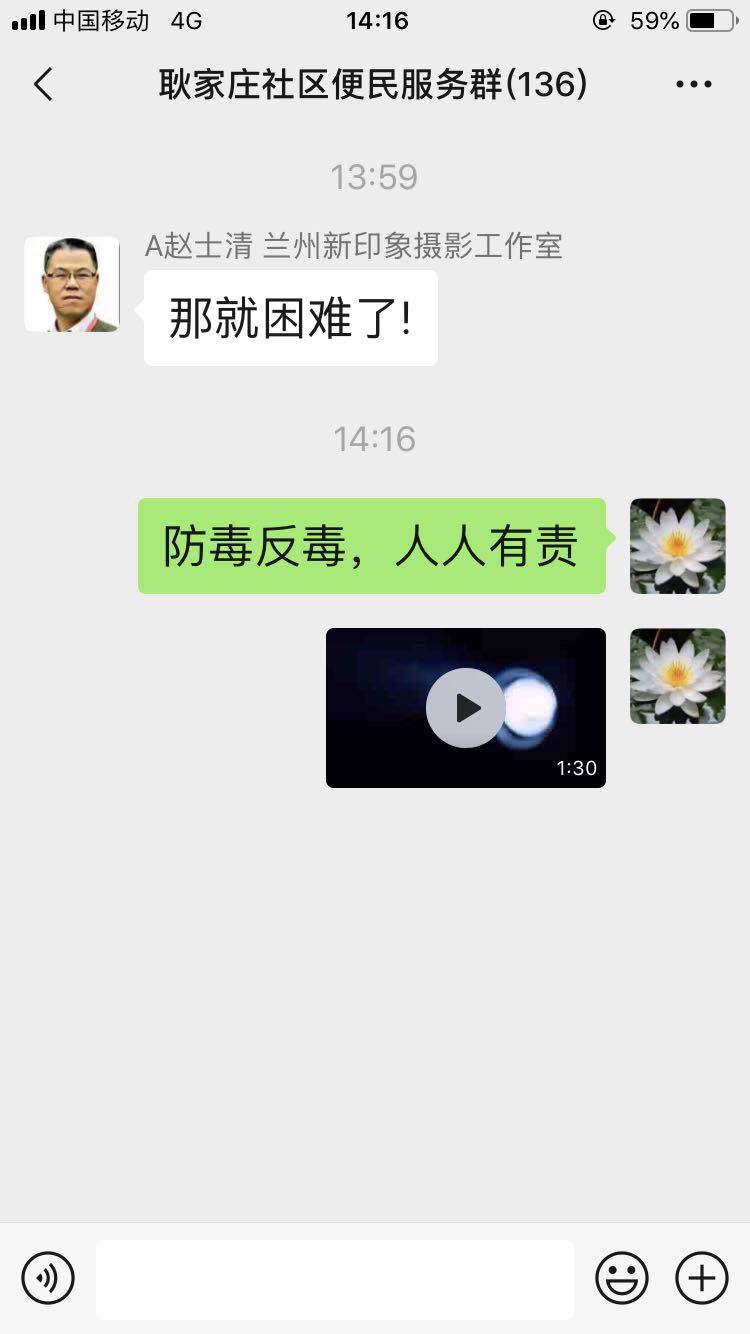Open the group chat options menu
Viewport: 750px width, 1334px height.
coord(693,85)
